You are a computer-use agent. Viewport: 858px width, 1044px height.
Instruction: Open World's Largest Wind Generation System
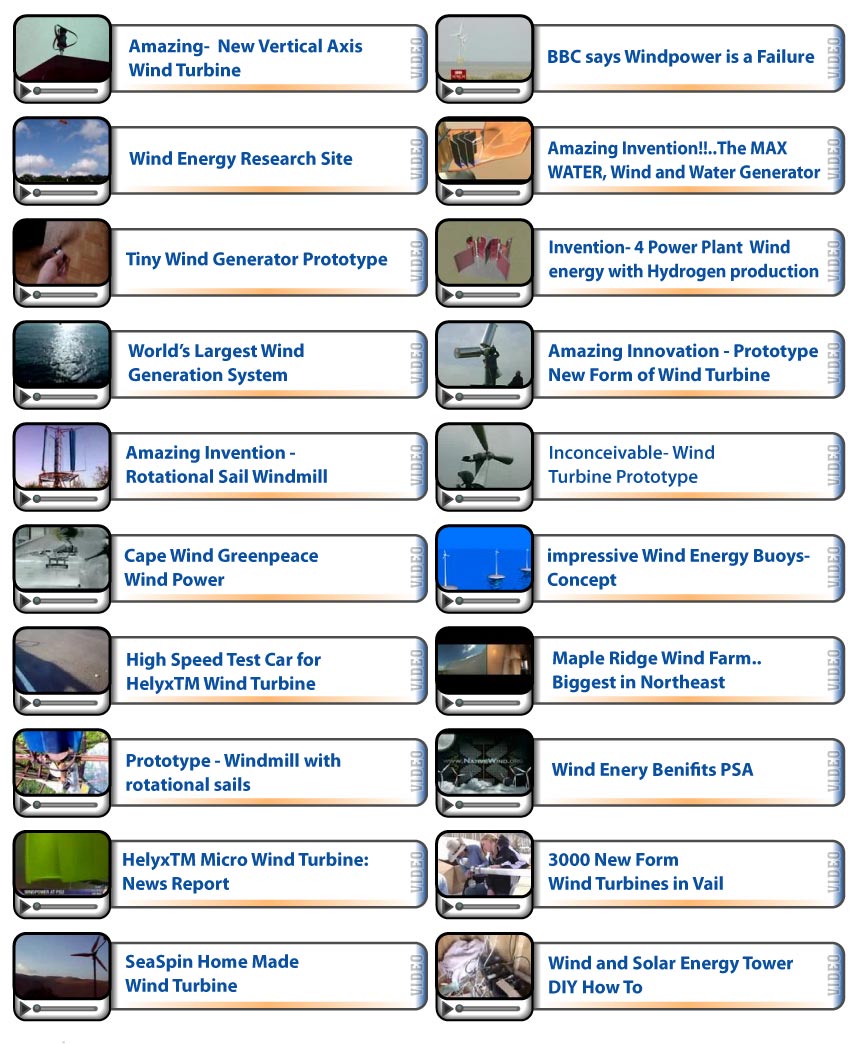click(x=215, y=363)
